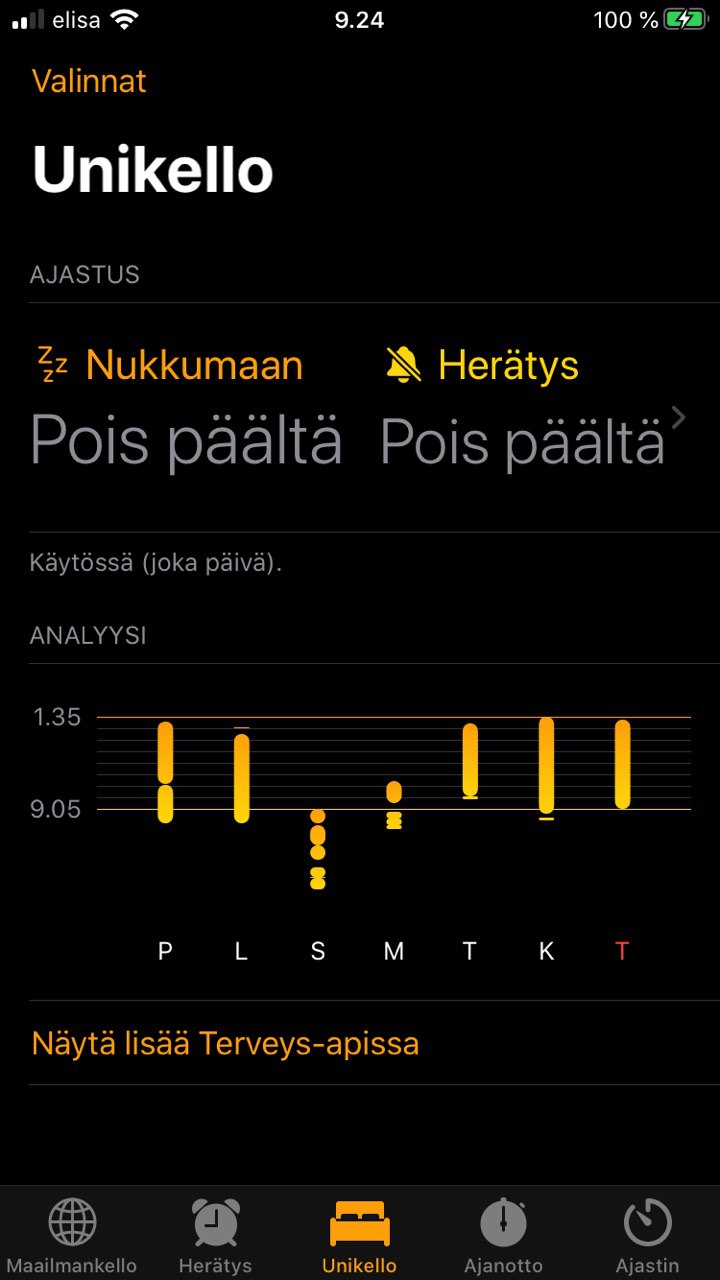The width and height of the screenshot is (720, 1280).
Task: Select the Unikello tab
Action: 359,1234
